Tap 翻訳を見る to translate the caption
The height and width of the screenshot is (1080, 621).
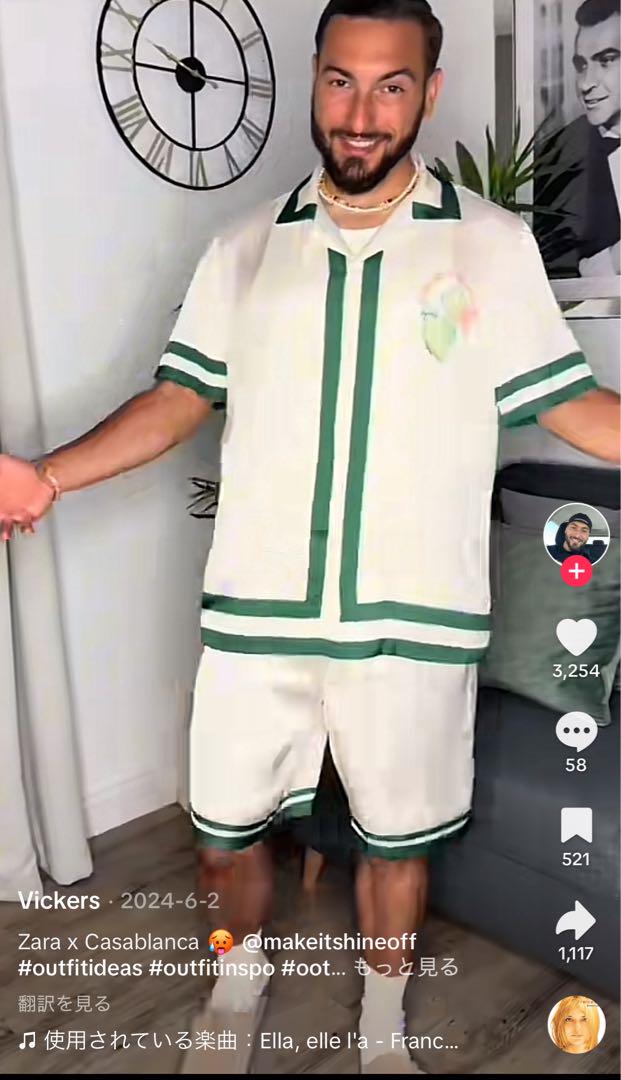[x=64, y=1004]
